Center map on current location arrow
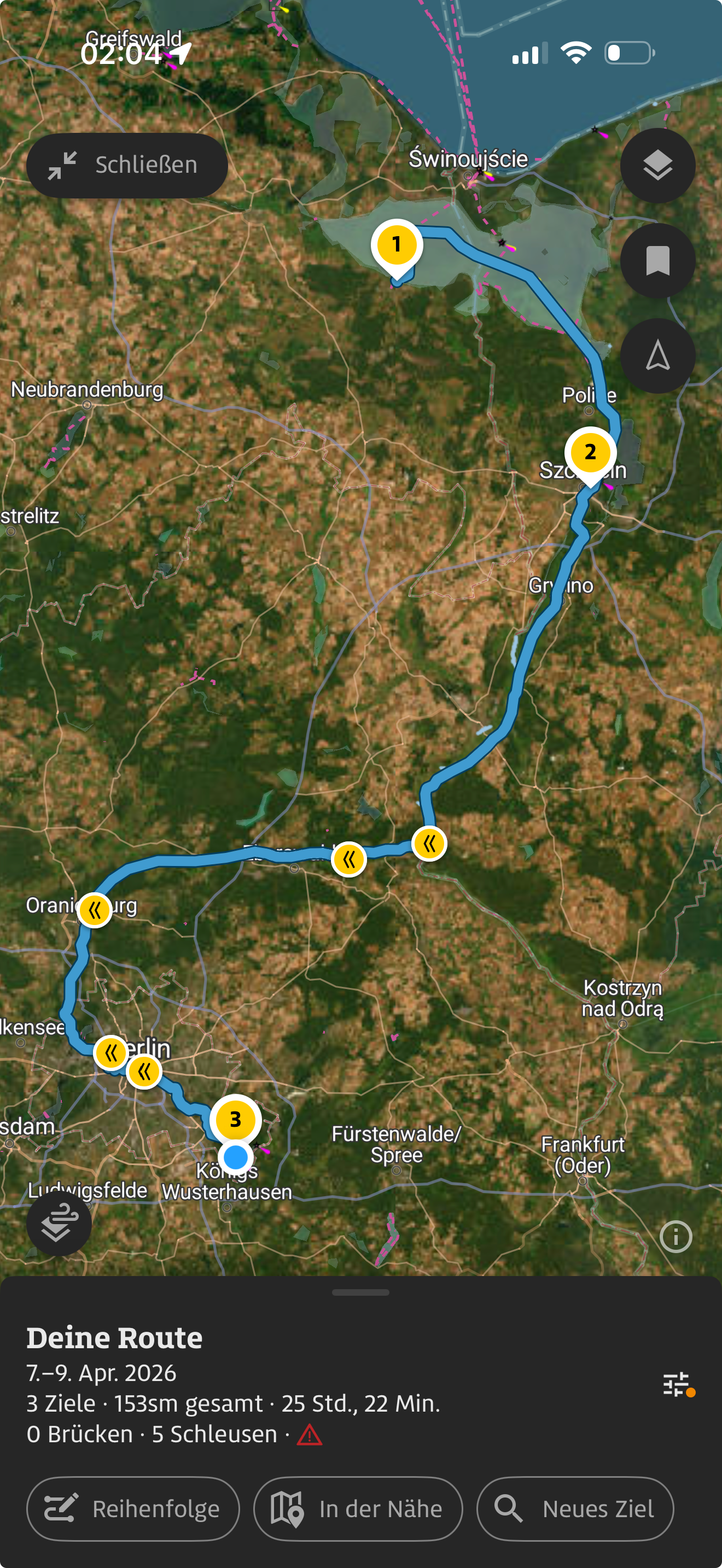The image size is (722, 1568). [x=657, y=355]
